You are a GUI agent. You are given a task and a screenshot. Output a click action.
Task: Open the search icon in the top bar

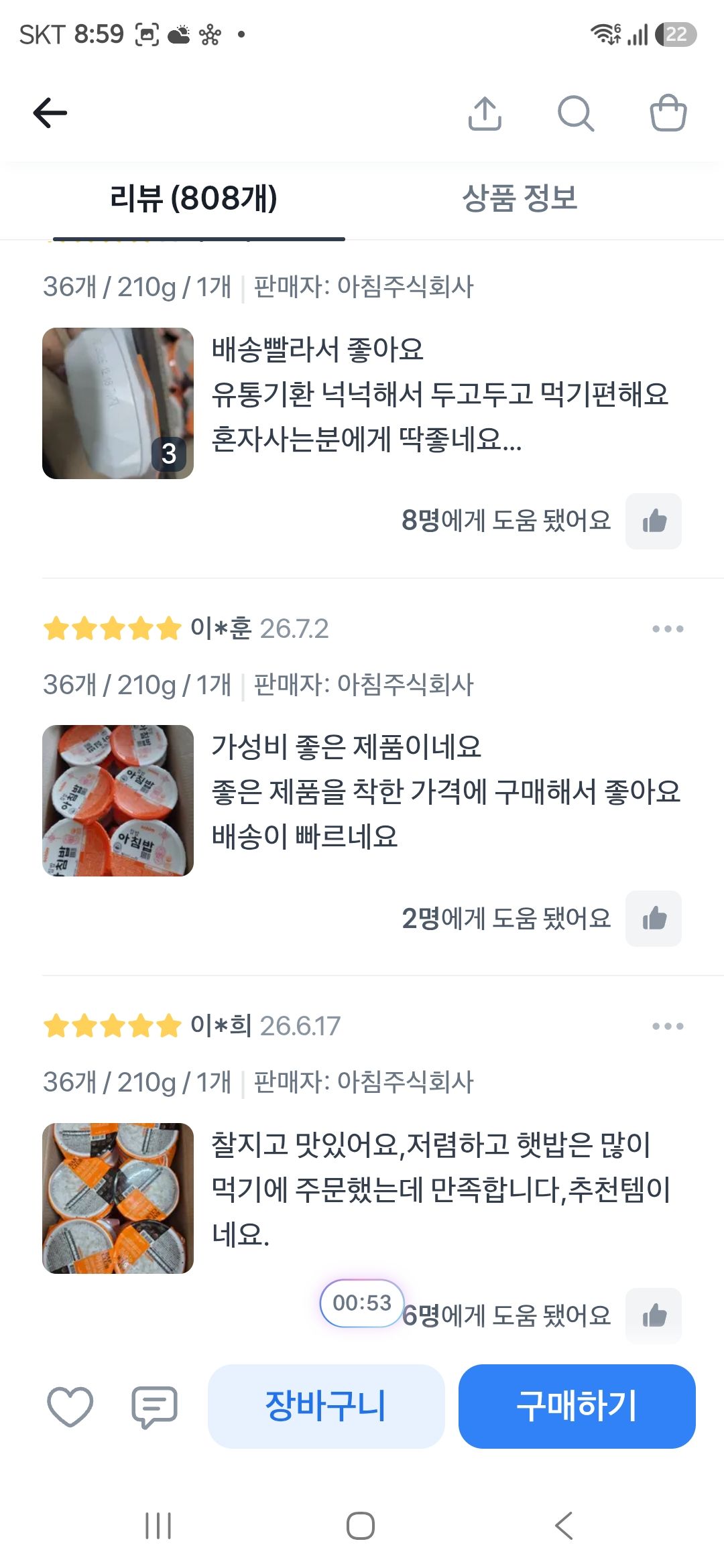tap(576, 113)
